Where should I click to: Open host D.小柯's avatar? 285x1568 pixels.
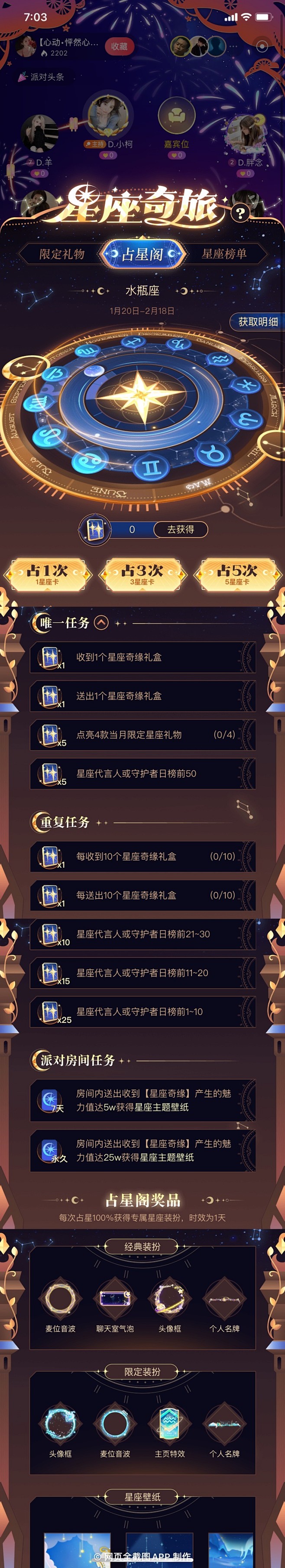109,115
